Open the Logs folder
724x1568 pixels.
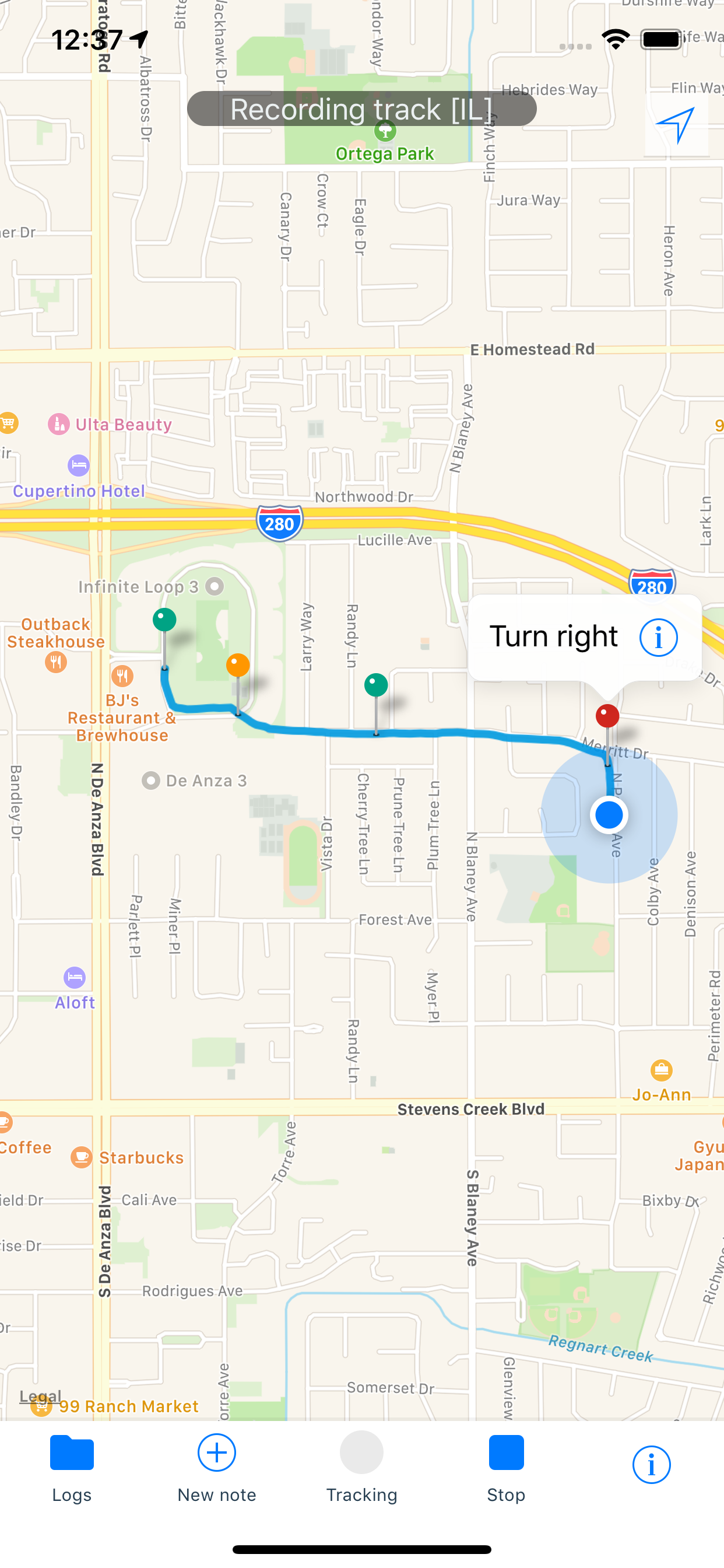point(72,1468)
